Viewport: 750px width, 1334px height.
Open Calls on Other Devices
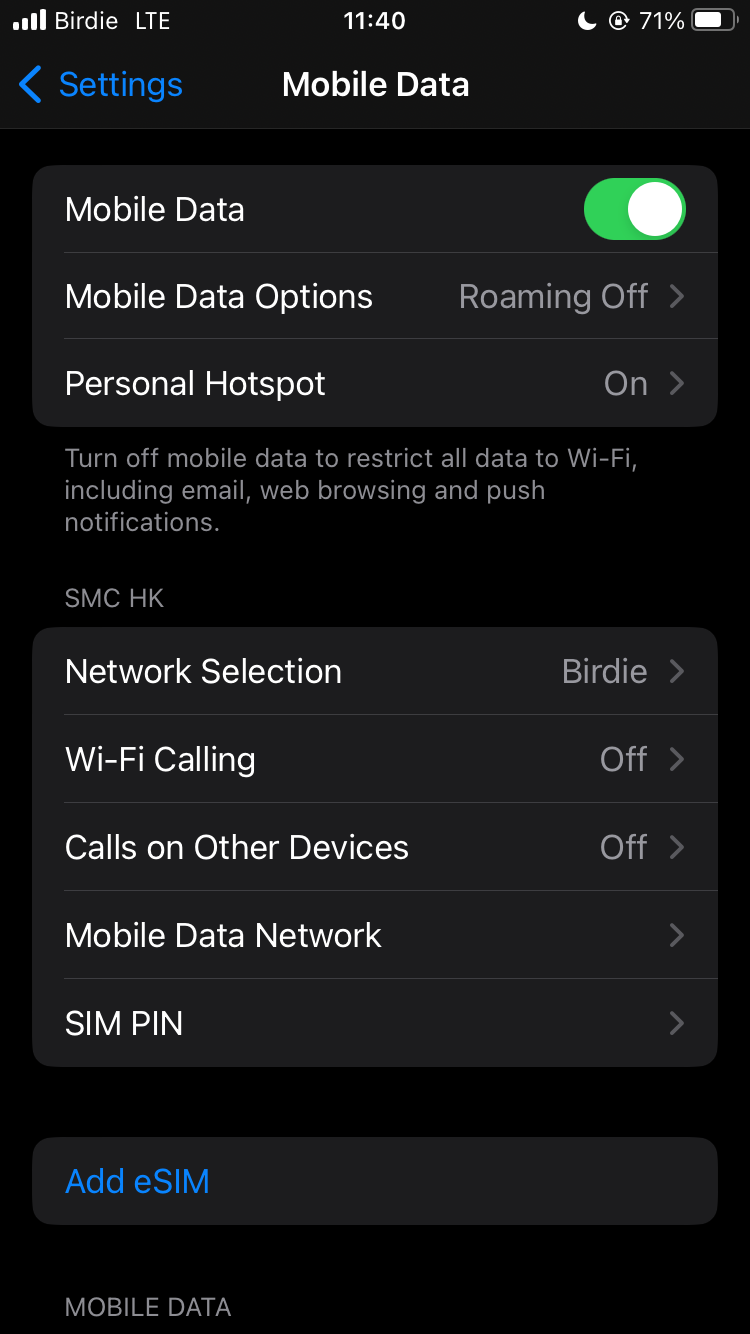(375, 847)
